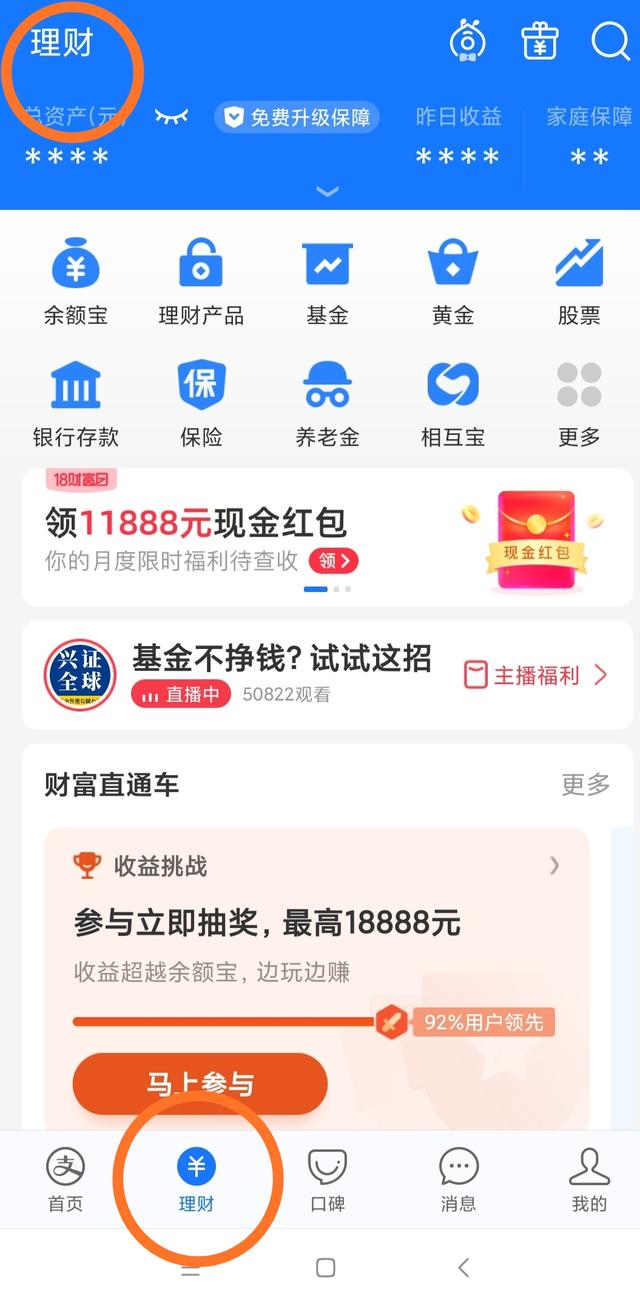The height and width of the screenshot is (1307, 640).
Task: Open the gift box icon
Action: [x=540, y=41]
